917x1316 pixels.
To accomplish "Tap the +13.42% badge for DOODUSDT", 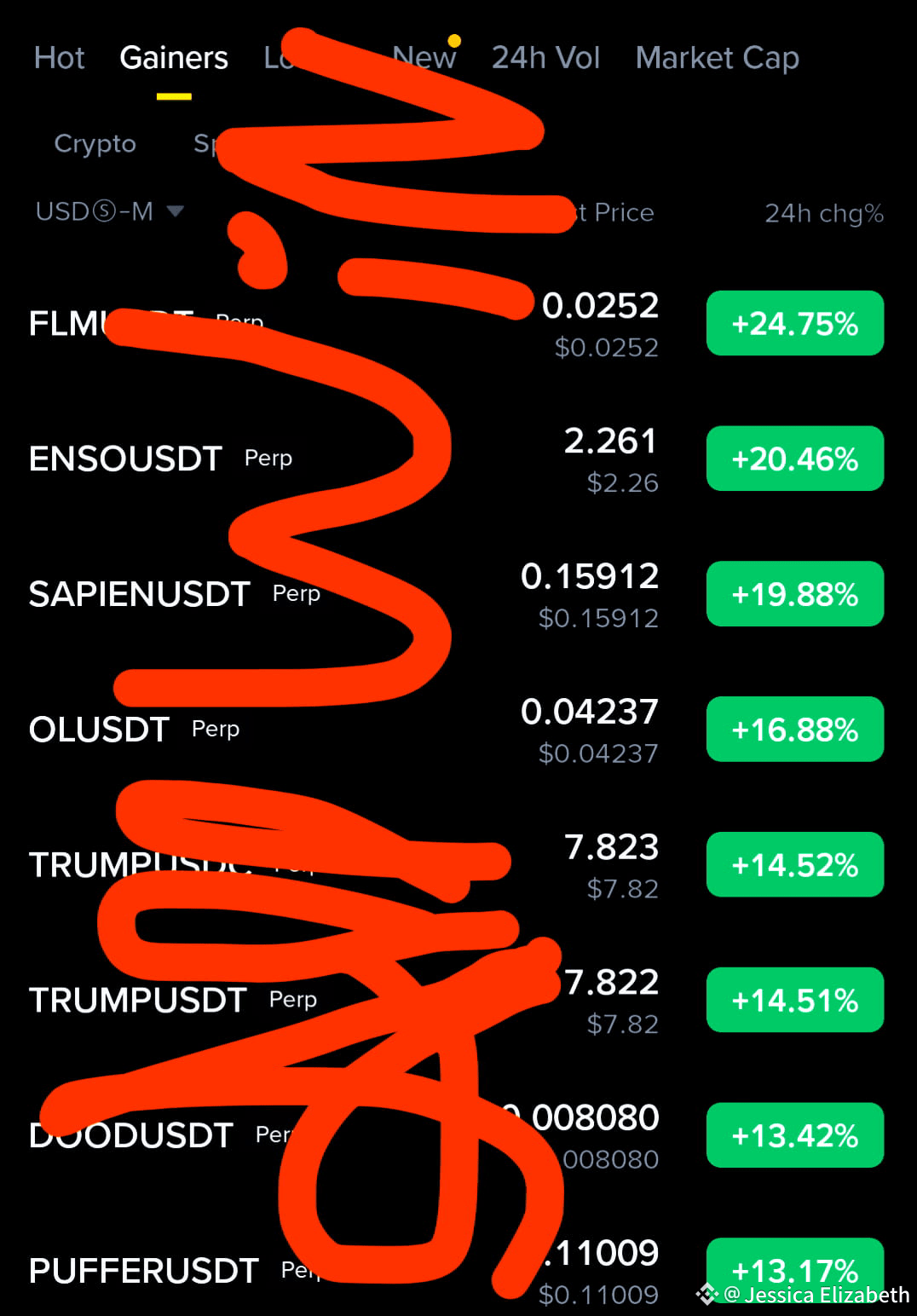I will point(794,1135).
